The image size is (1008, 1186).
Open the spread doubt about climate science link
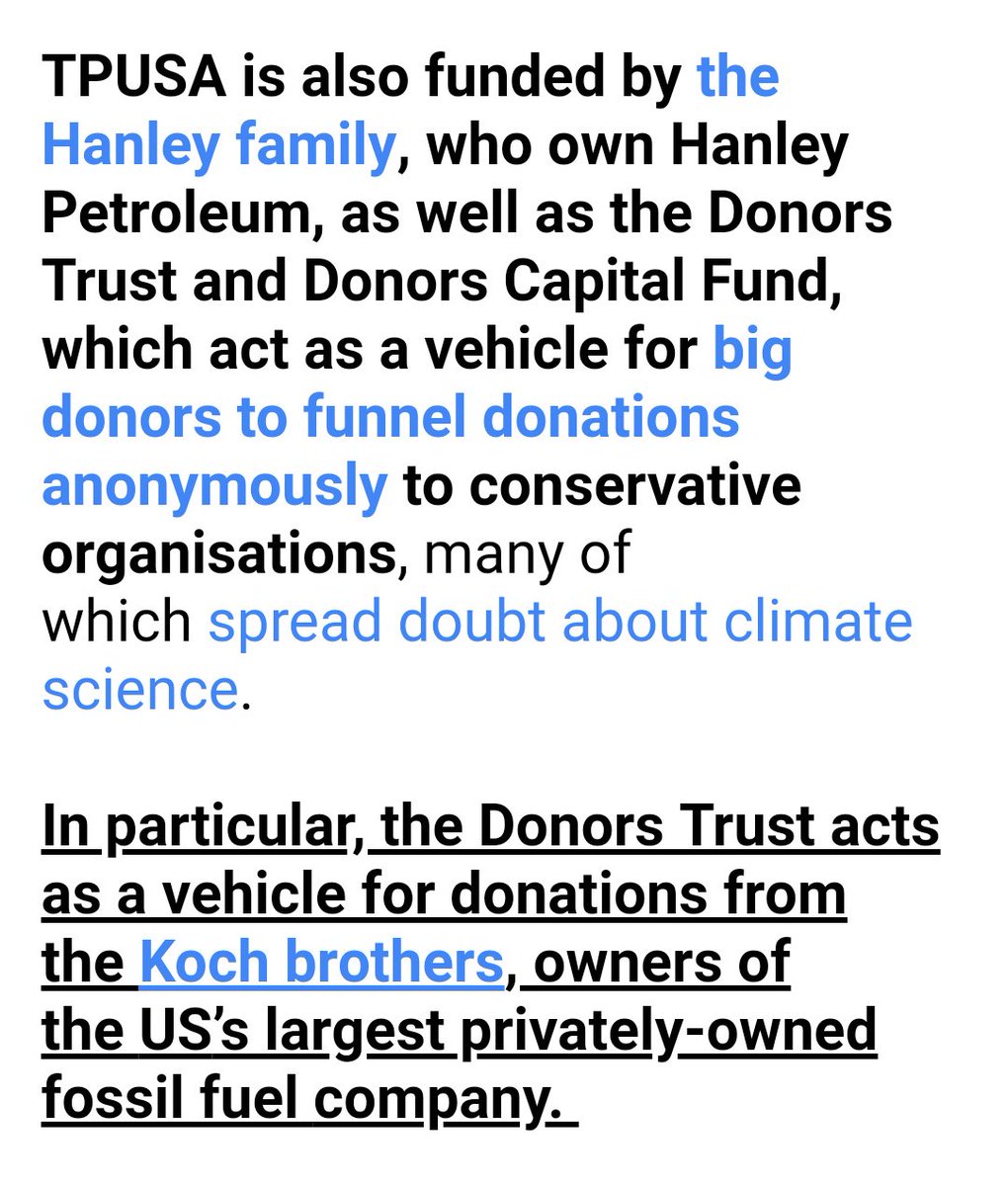click(559, 622)
